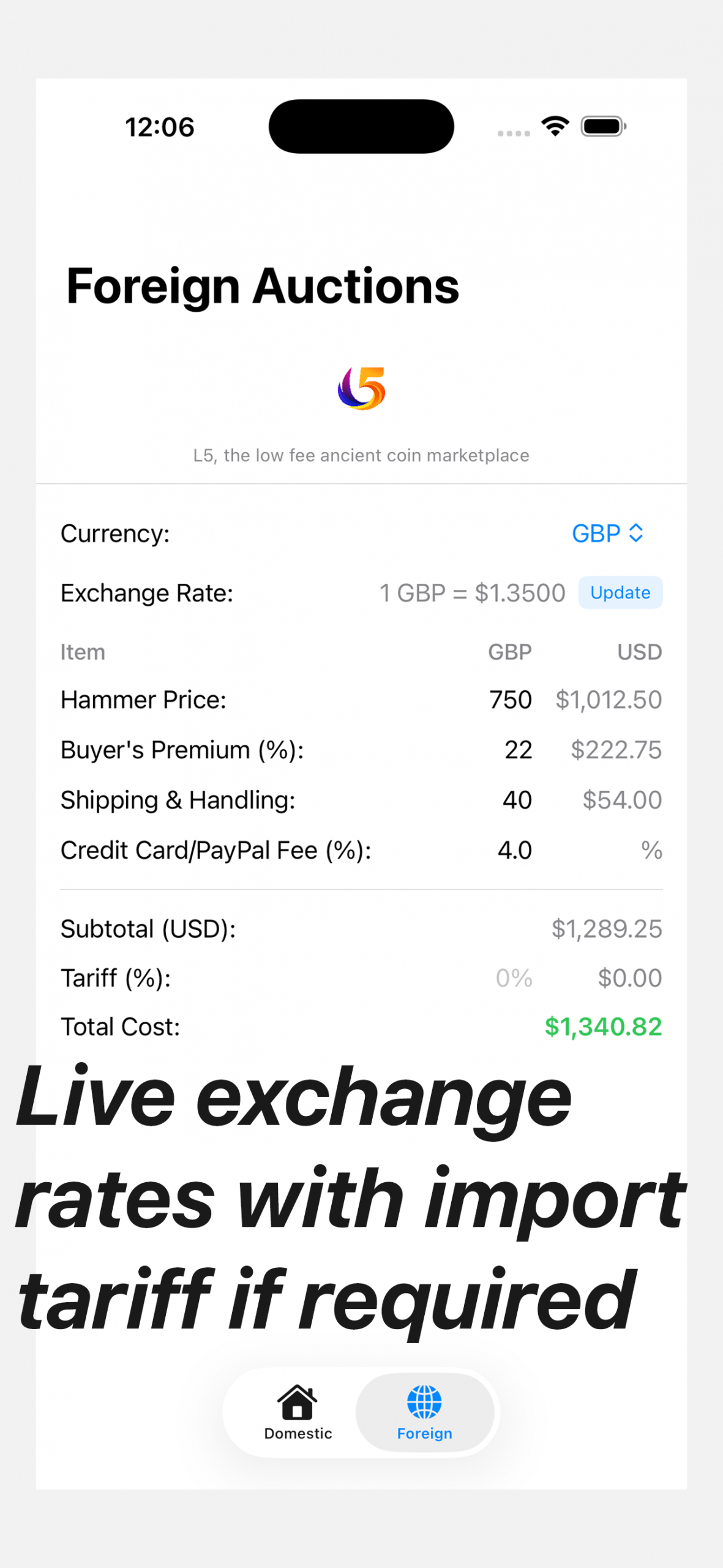Tap the Dynamic Island area

(x=361, y=124)
